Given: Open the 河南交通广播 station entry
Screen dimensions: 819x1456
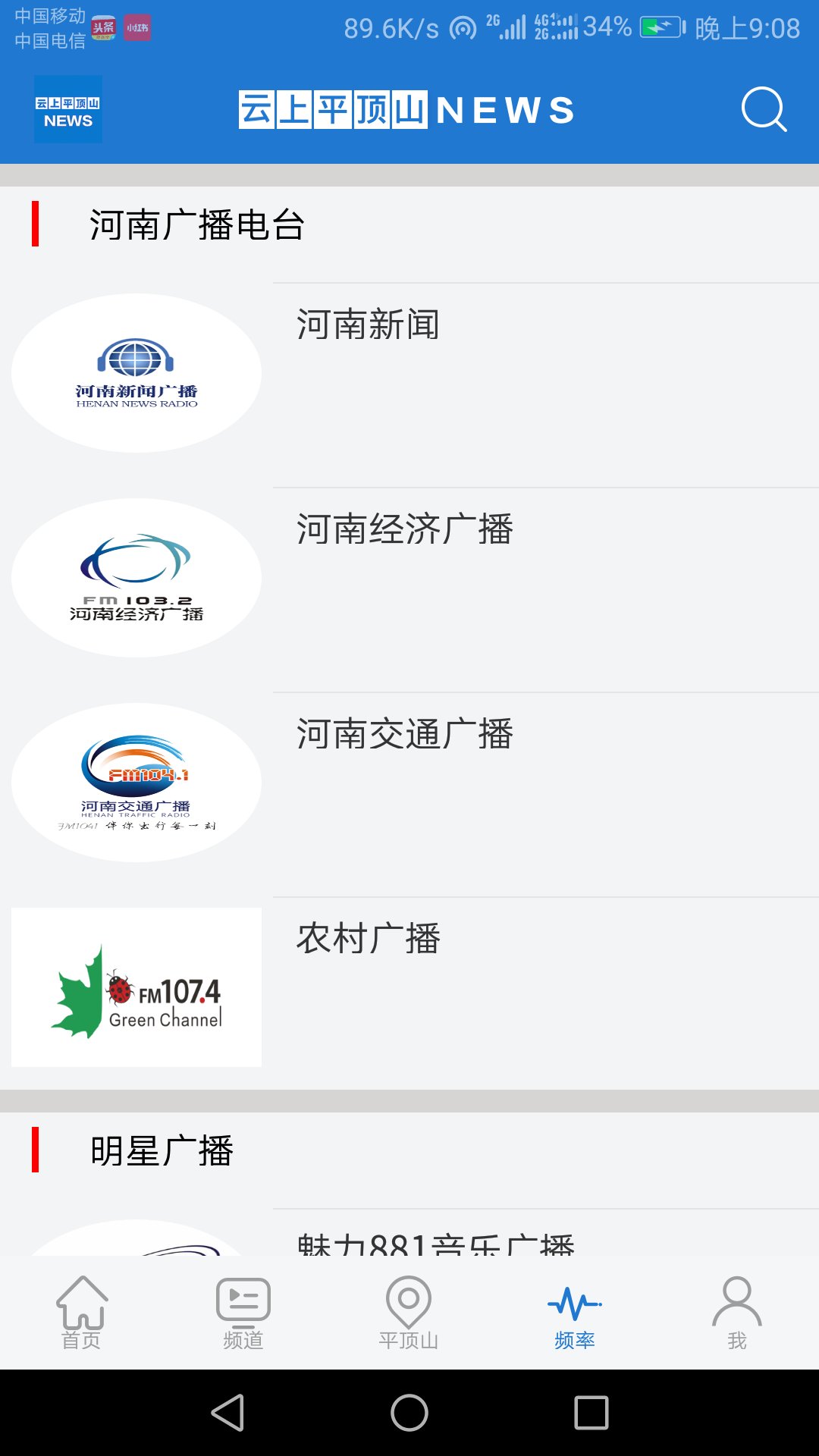Looking at the screenshot, I should (405, 734).
